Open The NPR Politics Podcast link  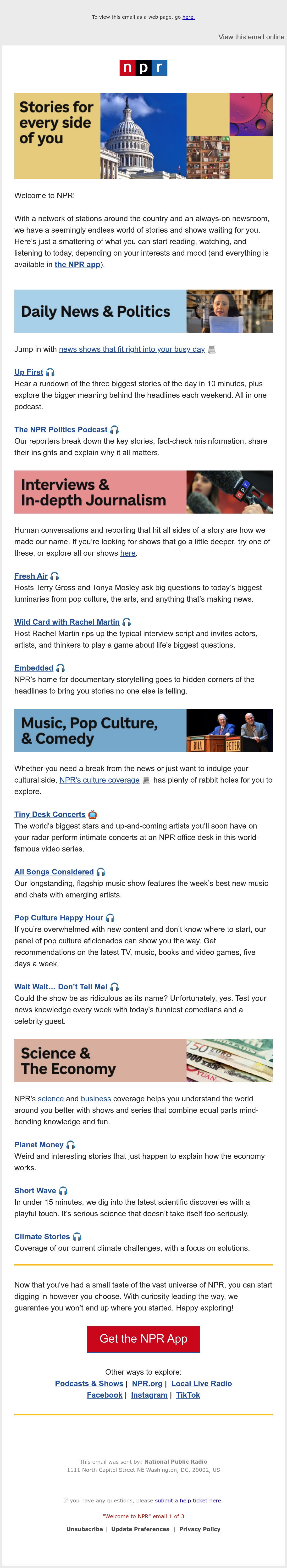(61, 430)
